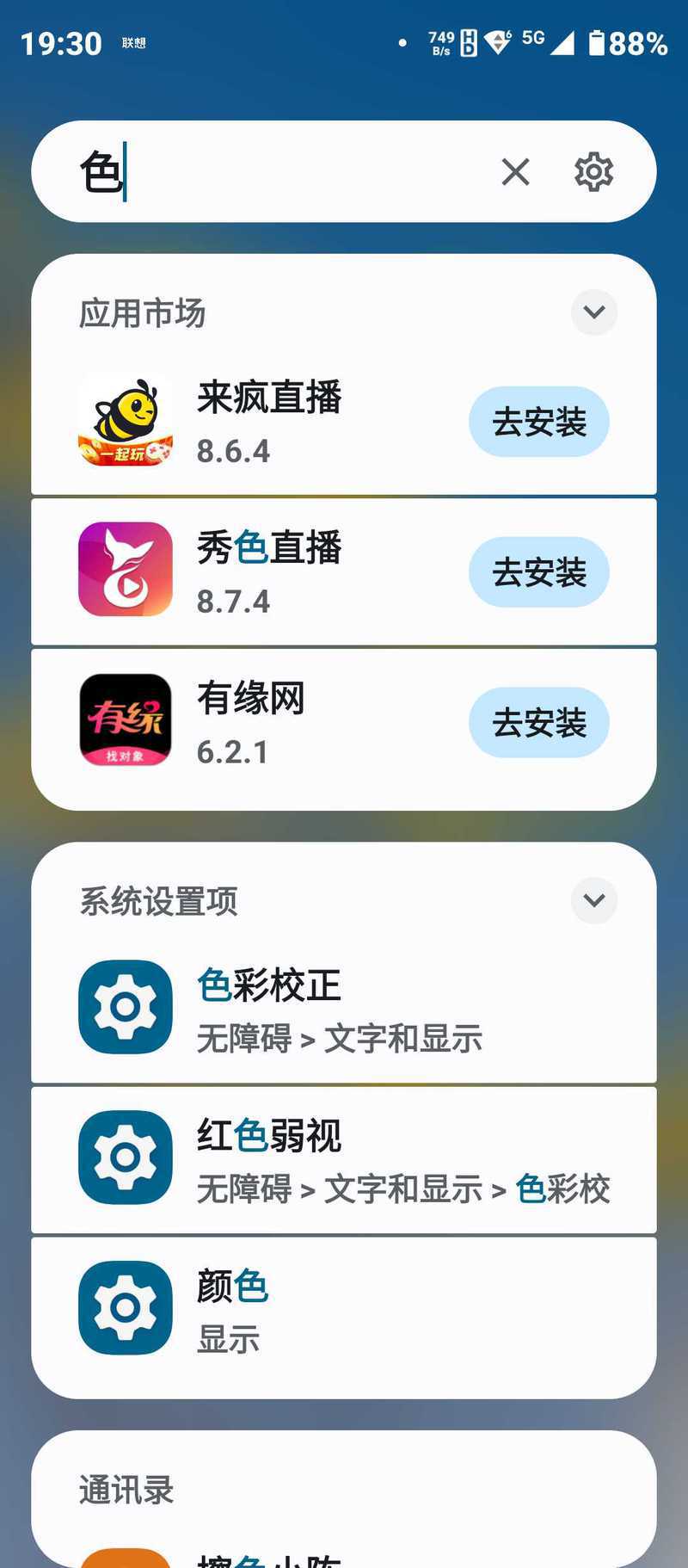Open search settings gear icon

(x=593, y=172)
